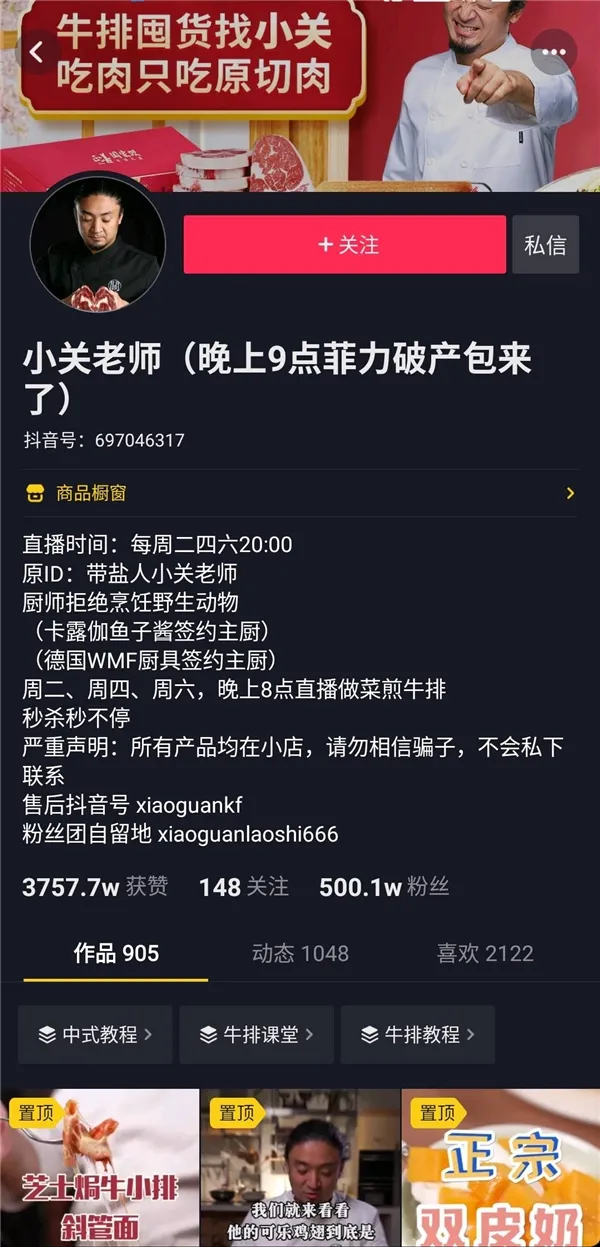Image resolution: width=600 pixels, height=1247 pixels.
Task: Go back using the top-left arrow
Action: pyautogui.click(x=37, y=51)
